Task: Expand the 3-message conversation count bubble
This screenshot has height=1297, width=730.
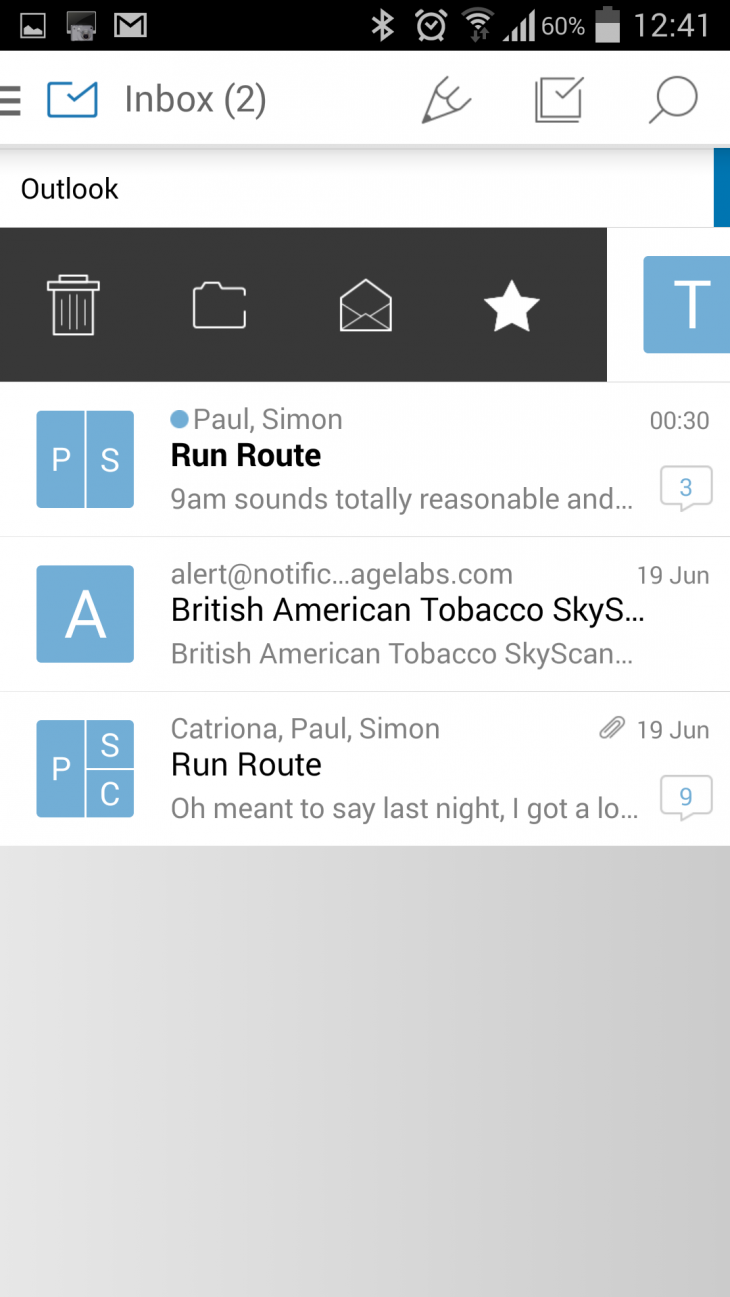Action: [686, 487]
